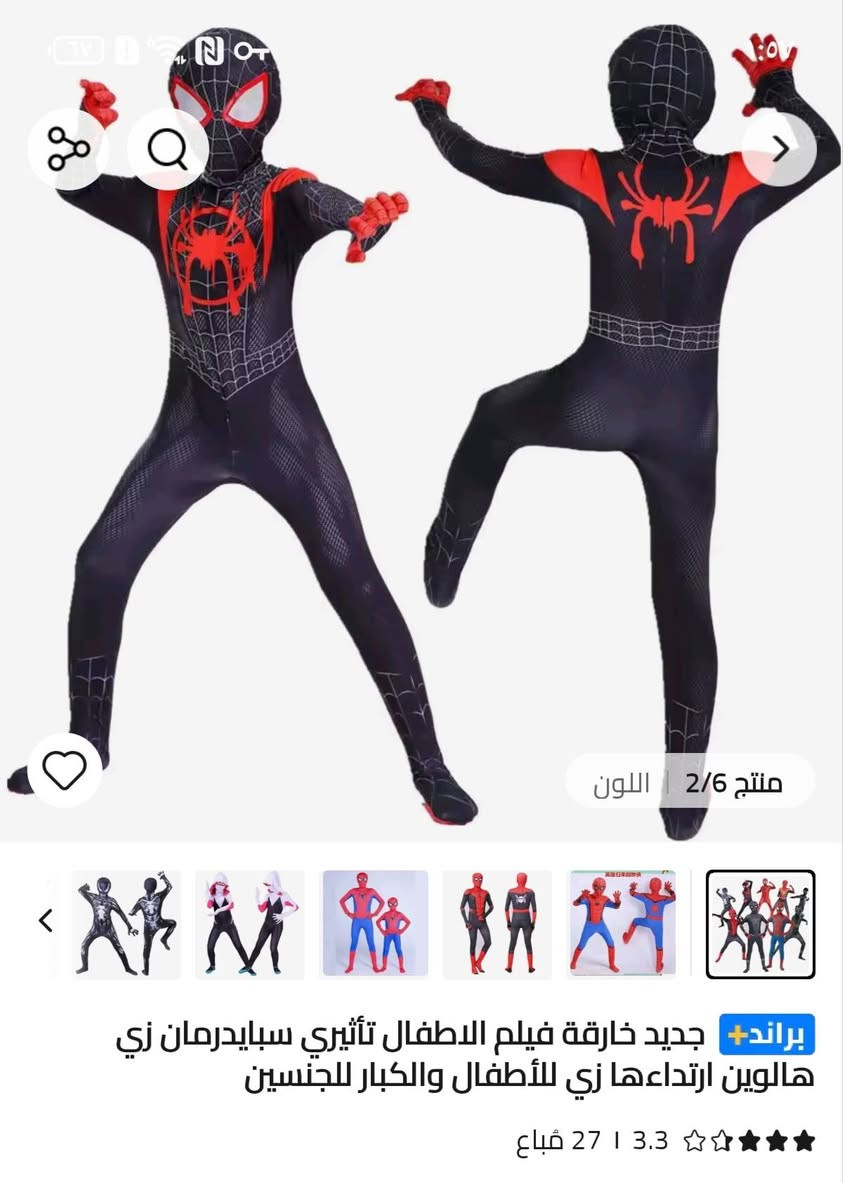
Task: Share this Spiderman costume product
Action: coord(68,150)
